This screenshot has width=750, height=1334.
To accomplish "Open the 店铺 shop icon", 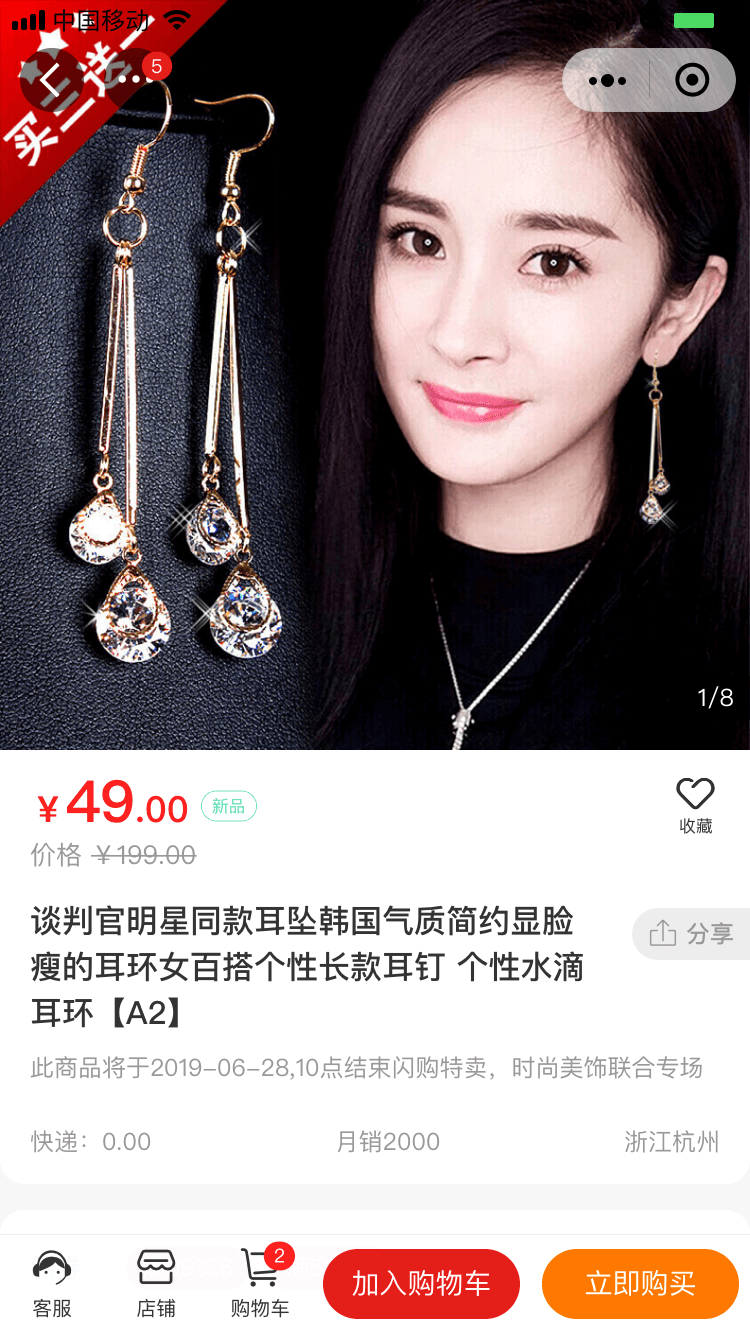I will tap(154, 1283).
